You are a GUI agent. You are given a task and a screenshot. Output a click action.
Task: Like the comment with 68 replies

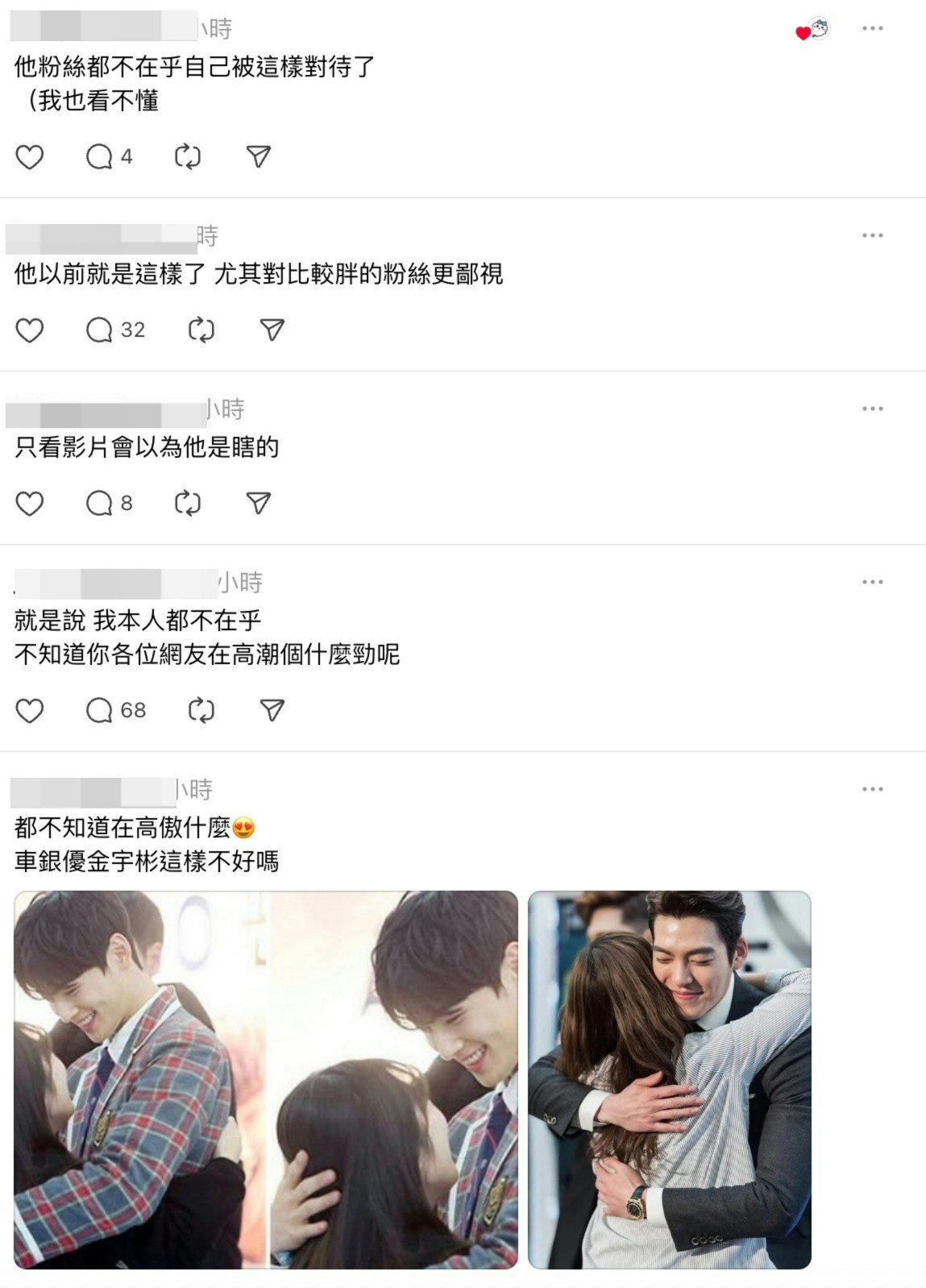click(x=30, y=710)
